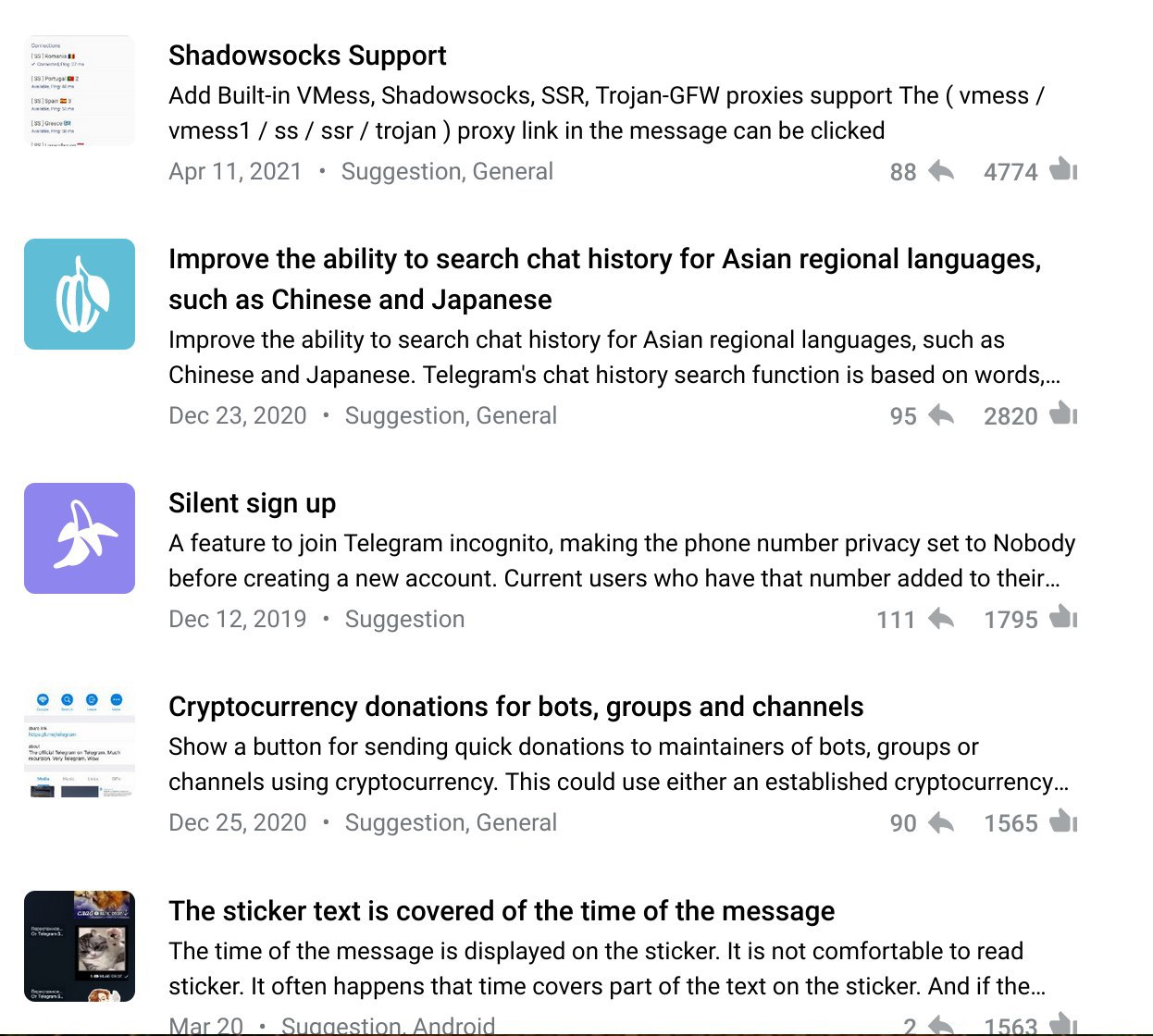Like the Silent sign up suggestion
Image resolution: width=1153 pixels, height=1036 pixels.
(1063, 618)
